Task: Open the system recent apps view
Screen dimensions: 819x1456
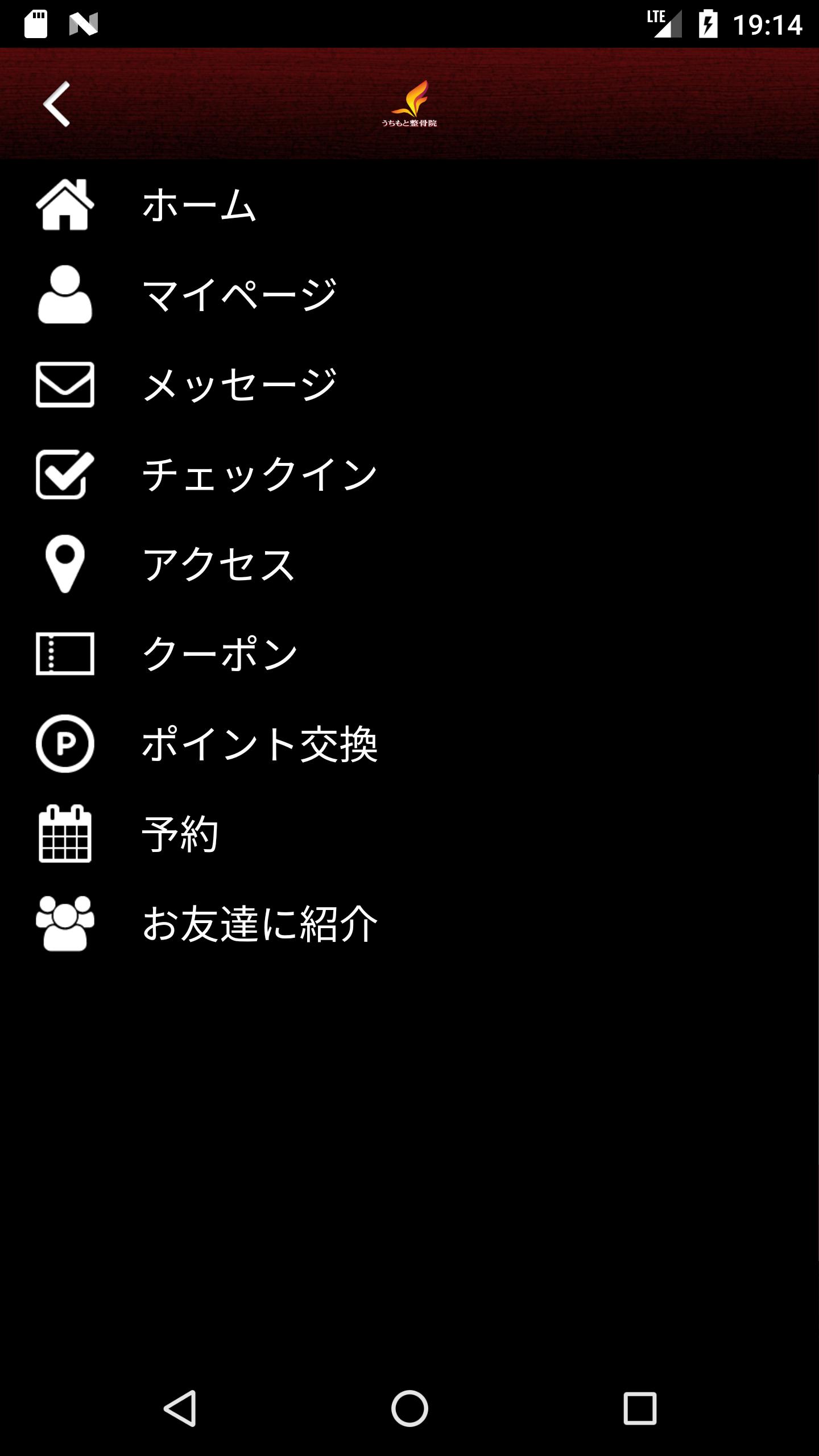Action: pos(640,1408)
